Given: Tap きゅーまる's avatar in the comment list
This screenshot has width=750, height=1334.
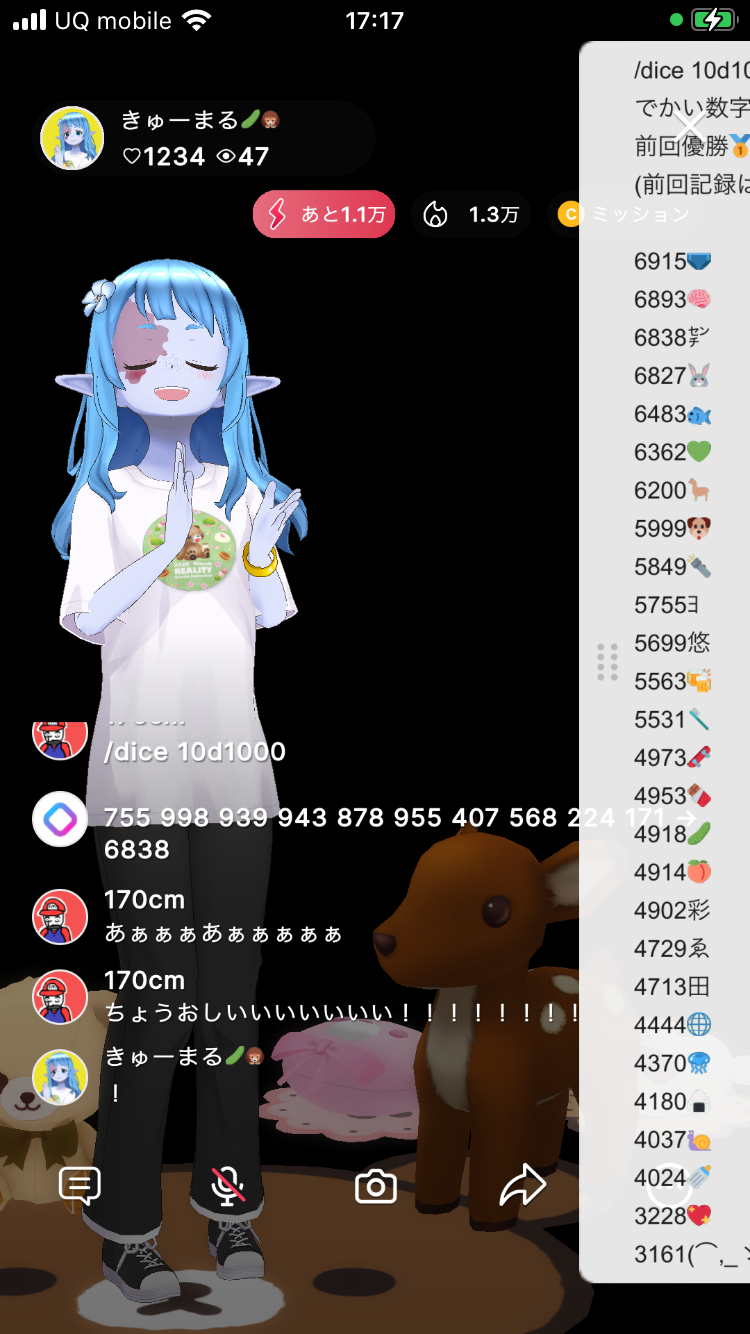Looking at the screenshot, I should (x=60, y=1077).
